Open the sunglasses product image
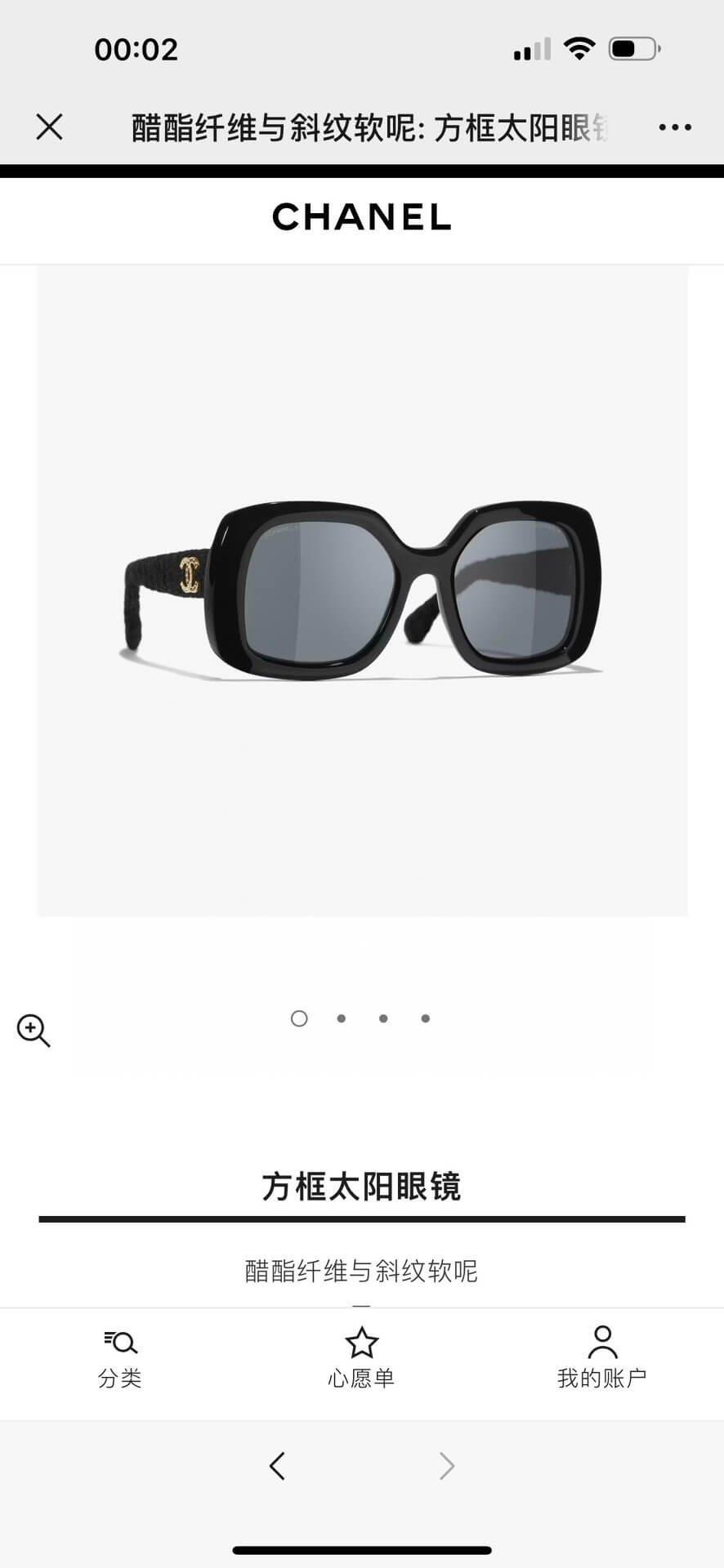 pos(362,591)
